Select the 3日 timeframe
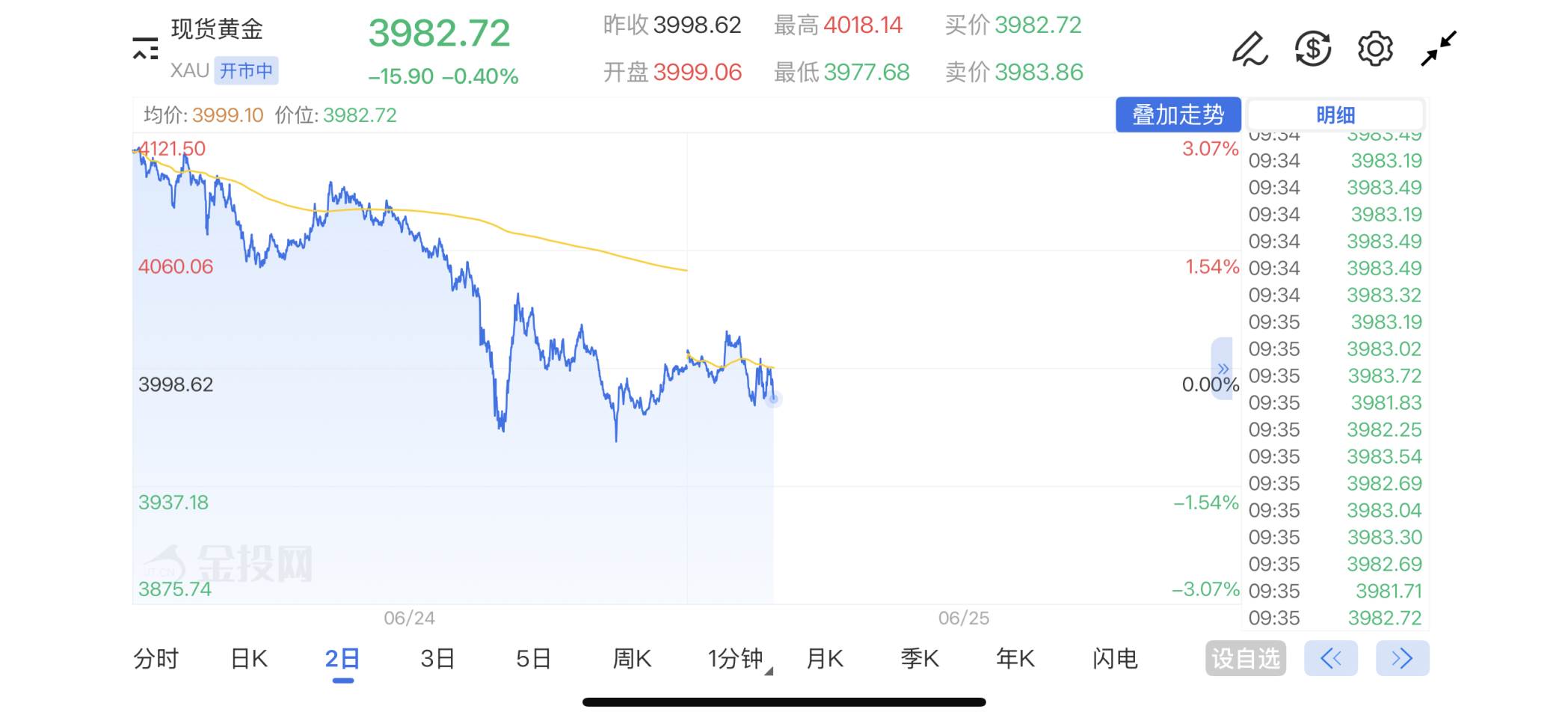Image resolution: width=1568 pixels, height=721 pixels. 437,659
